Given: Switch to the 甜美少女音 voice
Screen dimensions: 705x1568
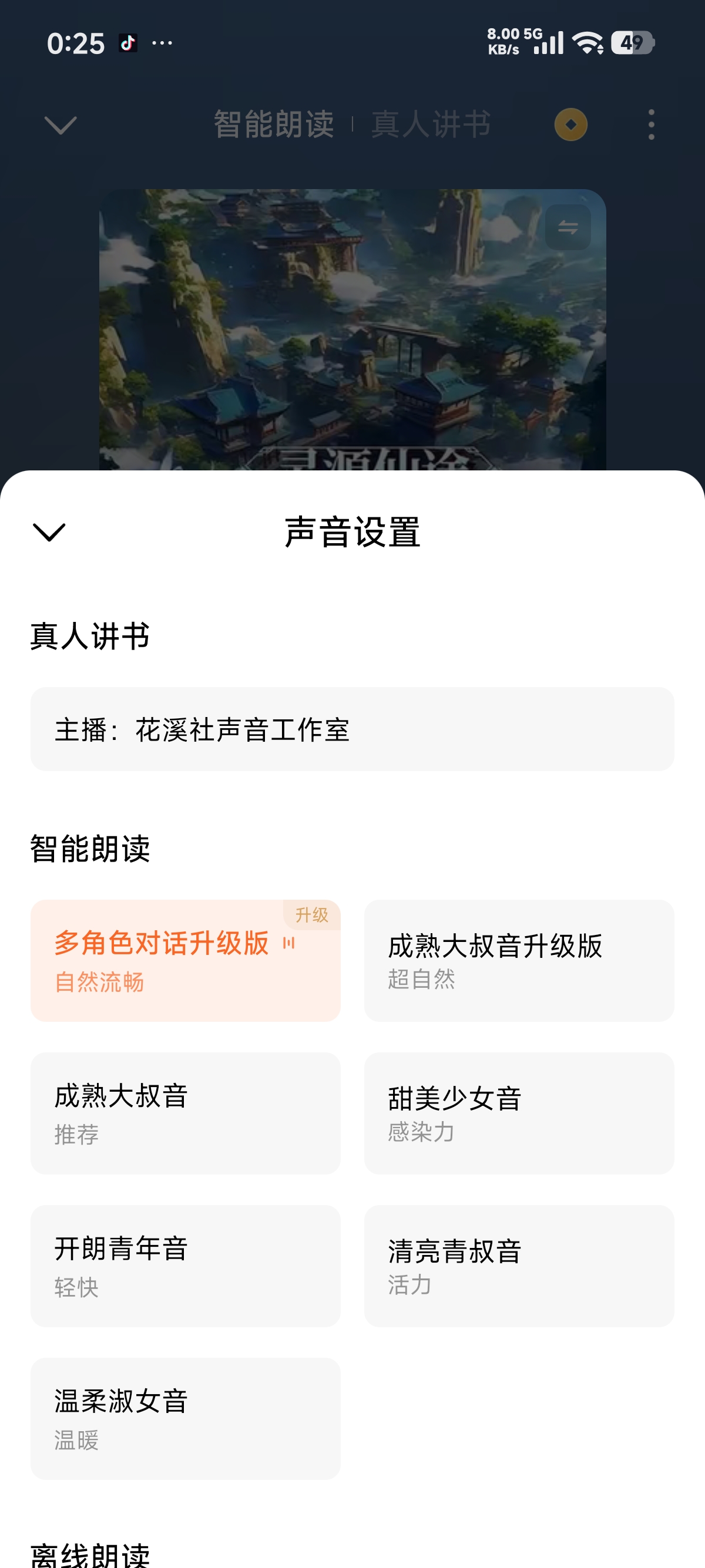Looking at the screenshot, I should pos(519,1113).
